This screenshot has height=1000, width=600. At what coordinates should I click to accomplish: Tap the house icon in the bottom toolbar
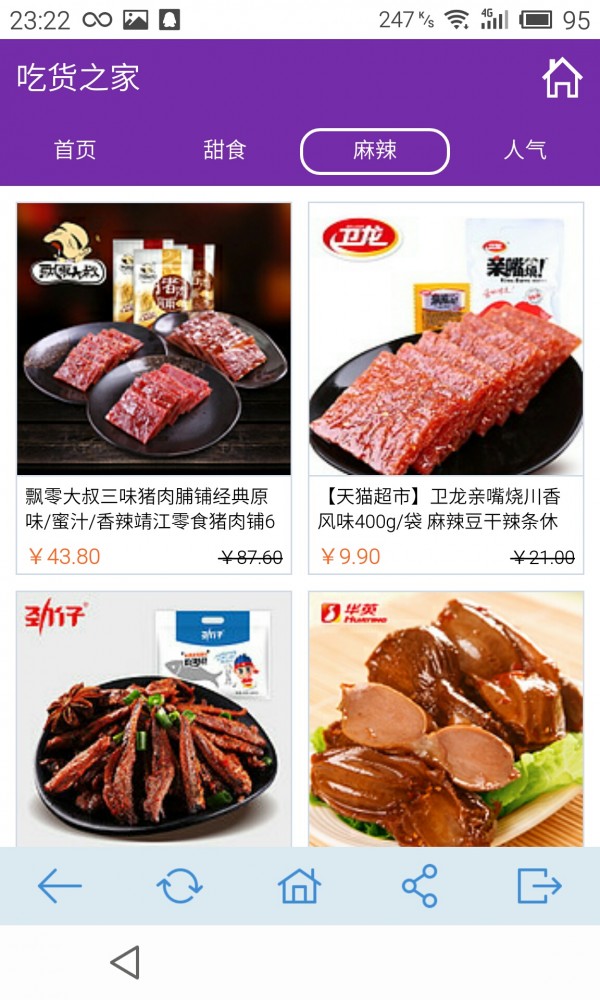pos(300,886)
